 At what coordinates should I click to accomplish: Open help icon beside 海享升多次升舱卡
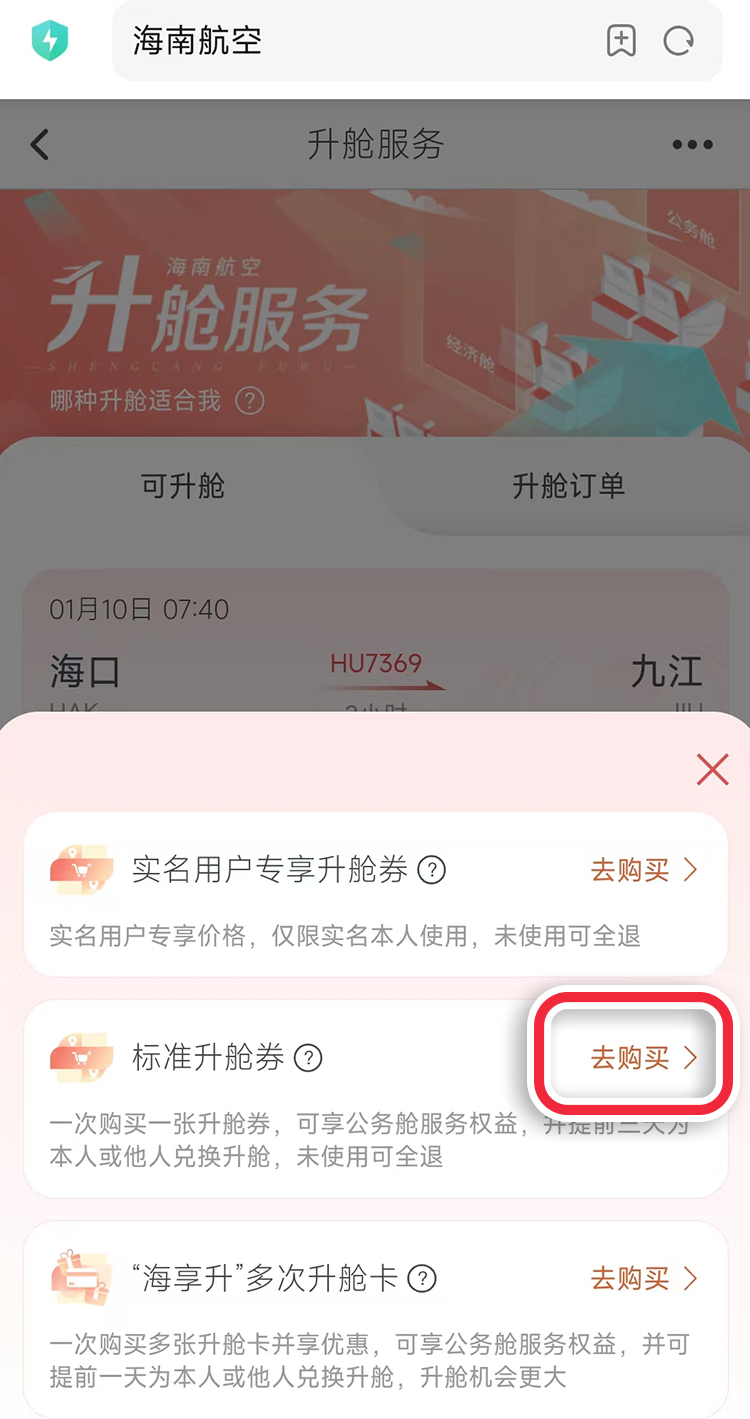[x=422, y=1278]
